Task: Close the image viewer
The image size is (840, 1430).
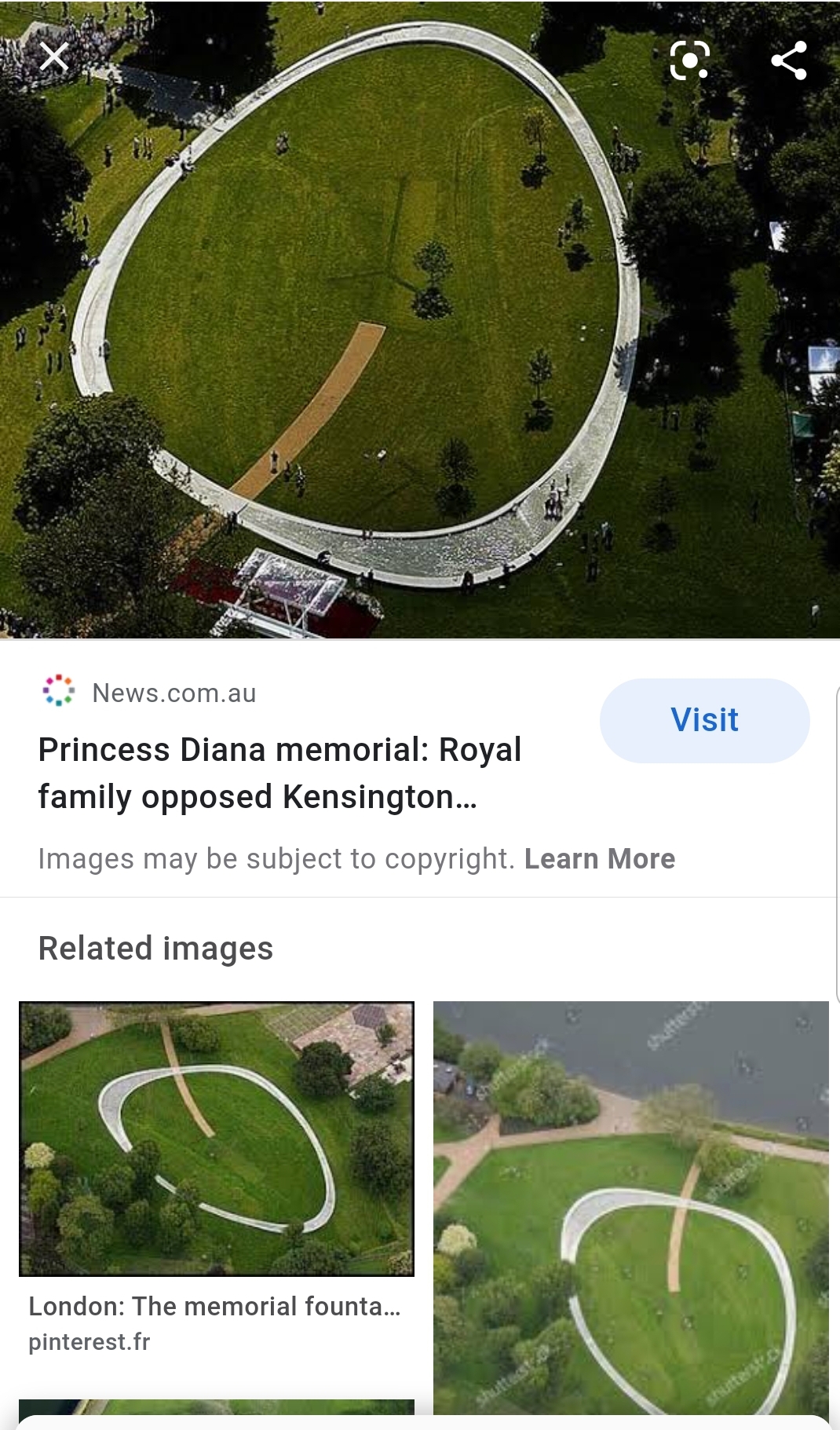Action: pos(53,57)
